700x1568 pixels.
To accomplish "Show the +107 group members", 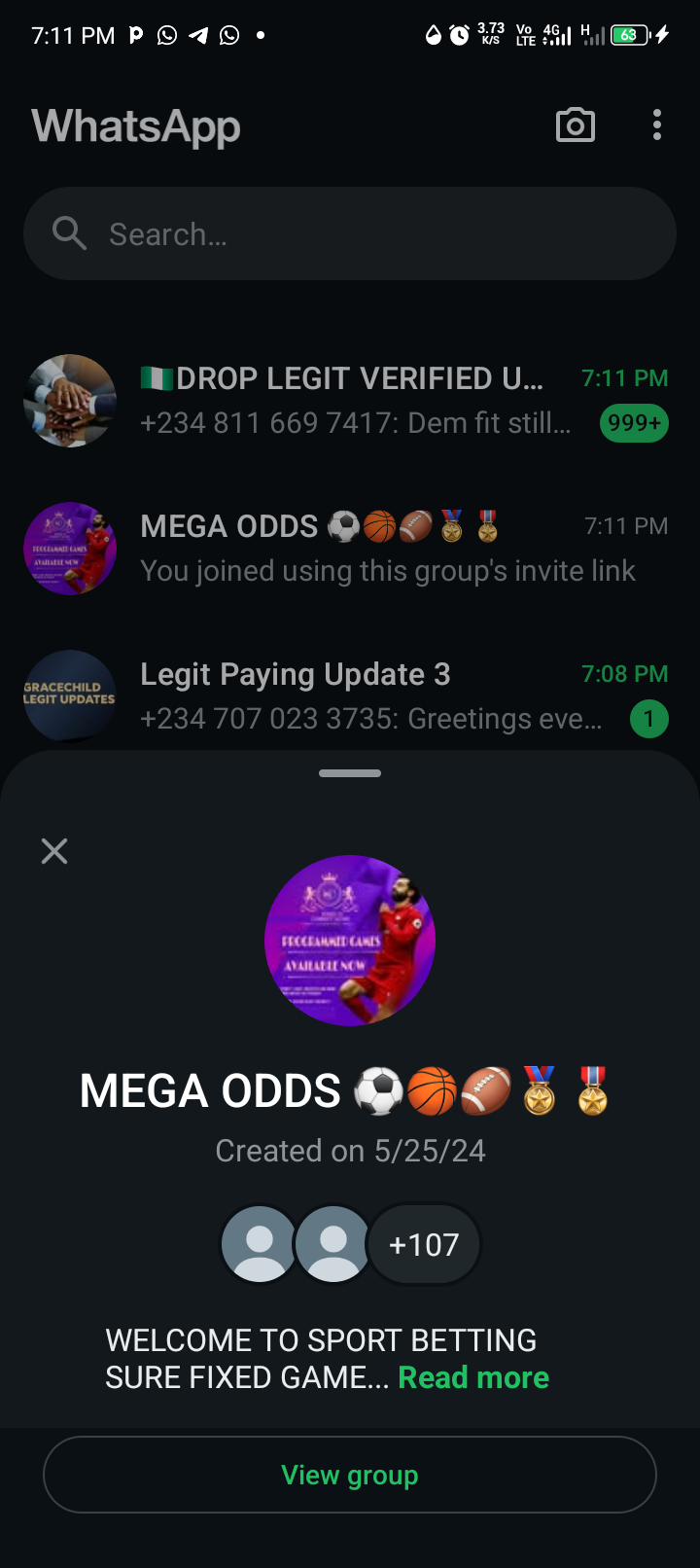I will [424, 1244].
